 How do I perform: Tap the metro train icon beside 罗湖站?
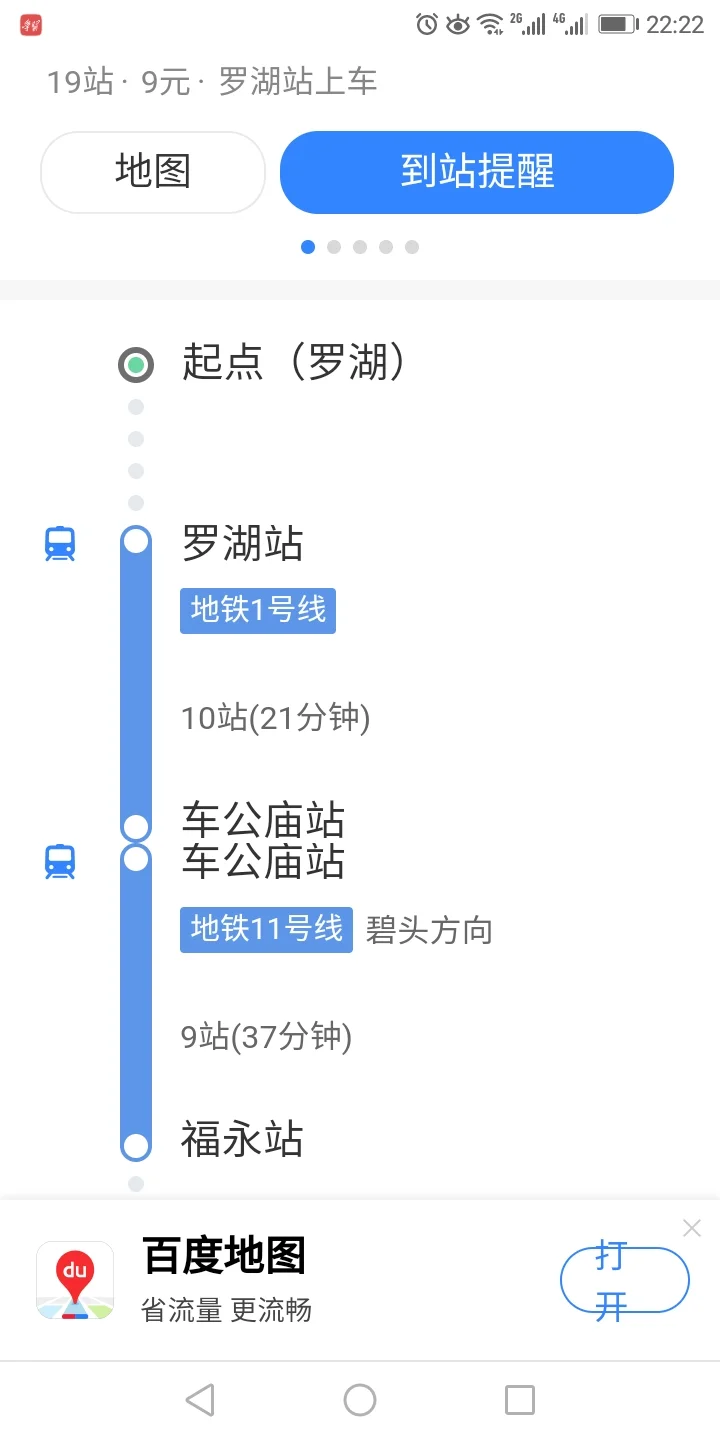pyautogui.click(x=60, y=543)
